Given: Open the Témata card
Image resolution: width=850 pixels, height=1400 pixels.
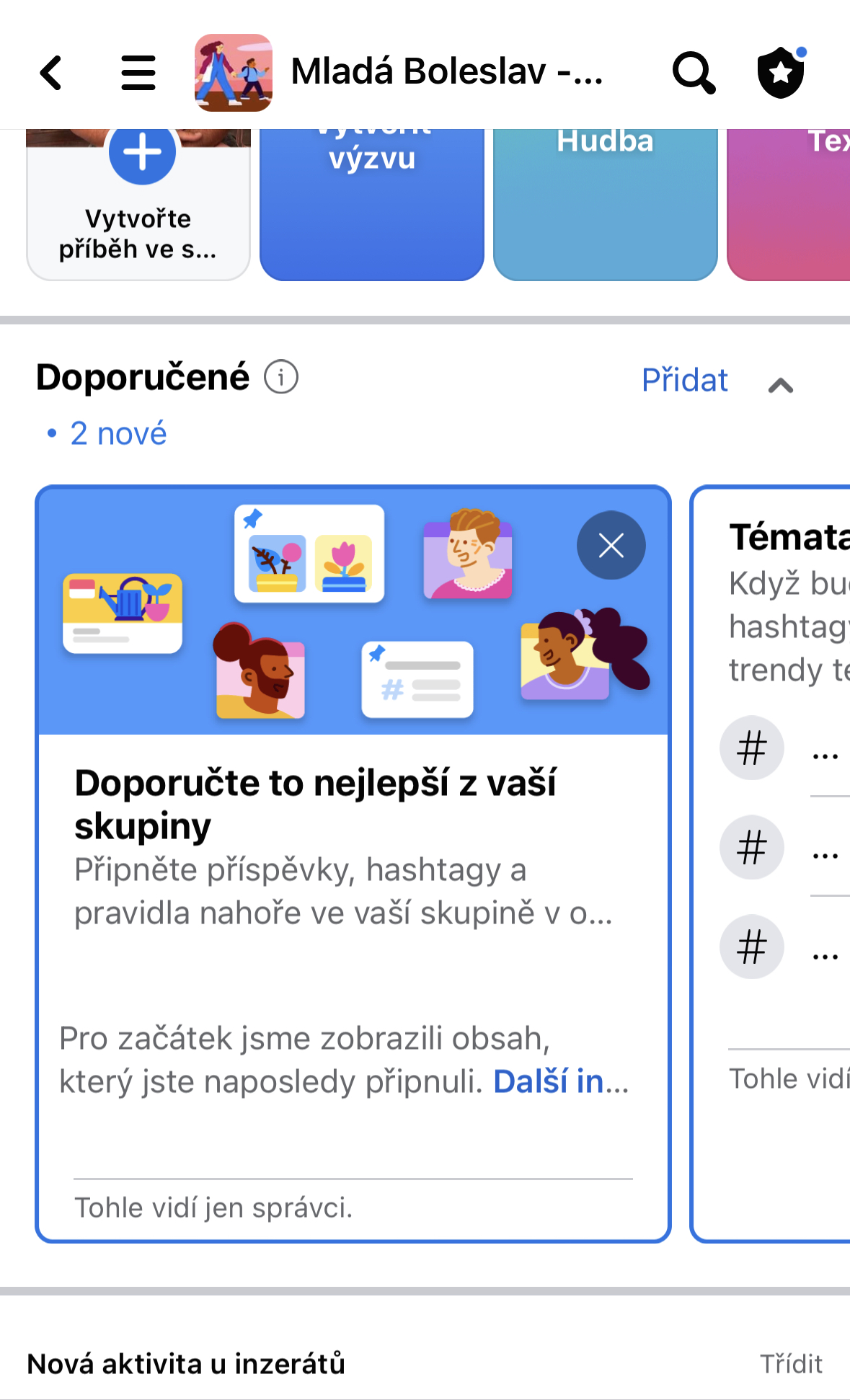Looking at the screenshot, I should (x=771, y=864).
